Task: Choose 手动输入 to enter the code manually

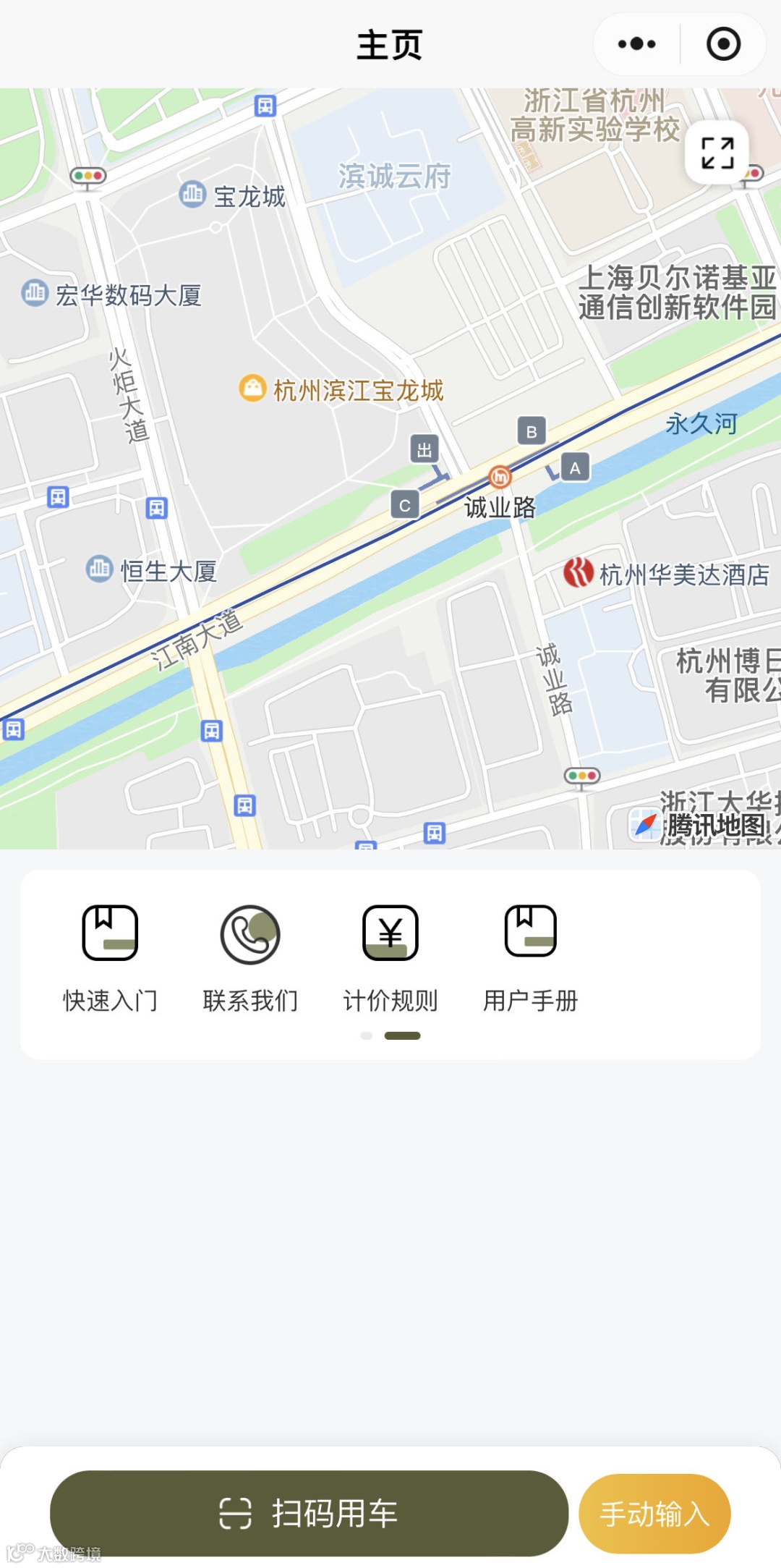Action: (654, 1513)
